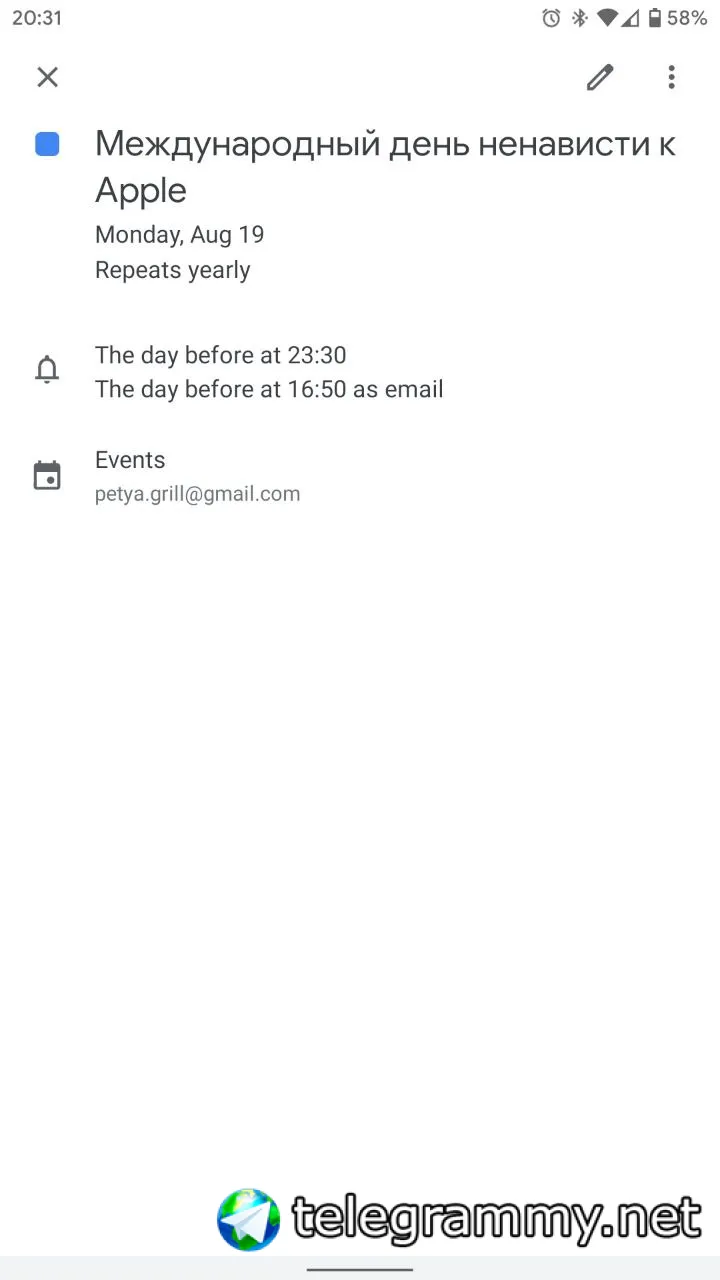
Task: Edit this event with the pencil icon
Action: pyautogui.click(x=600, y=77)
